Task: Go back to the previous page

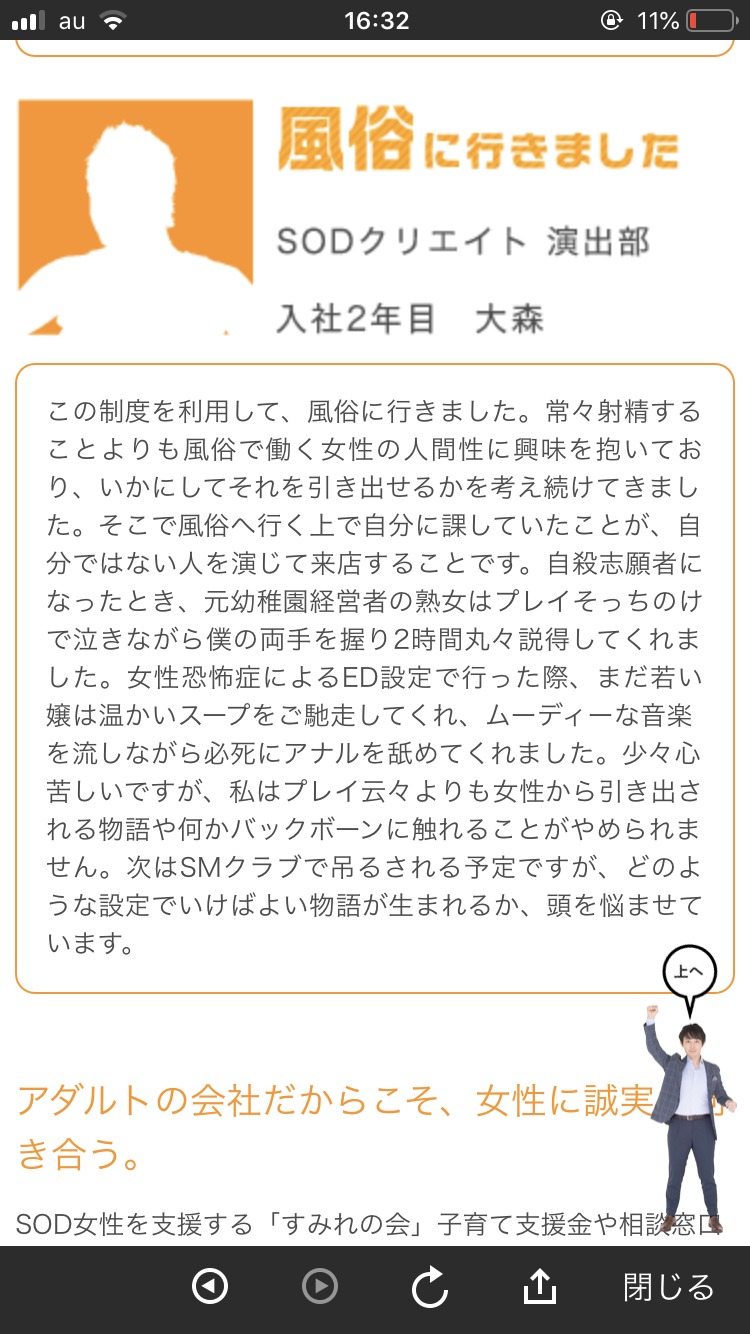Action: 210,1286
